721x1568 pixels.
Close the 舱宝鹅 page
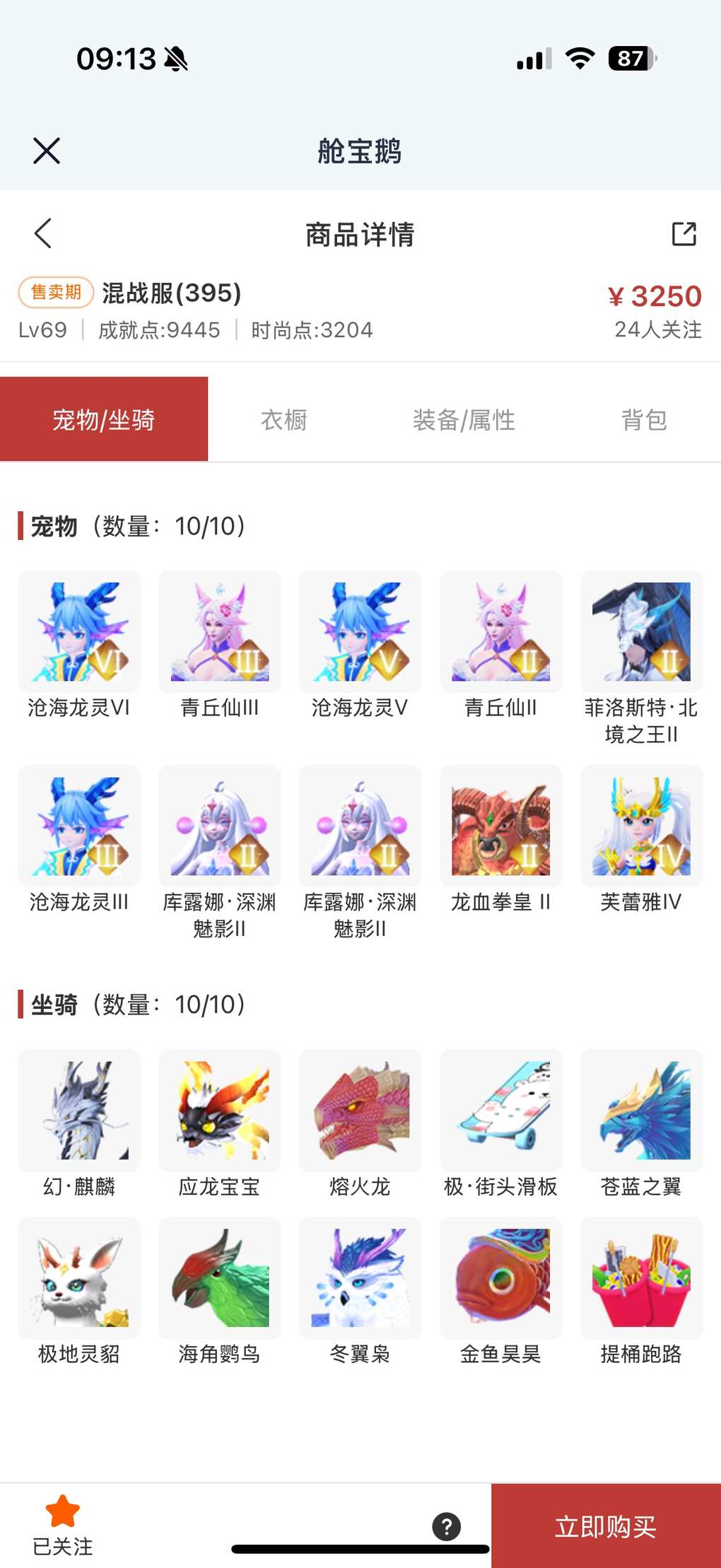click(x=47, y=151)
